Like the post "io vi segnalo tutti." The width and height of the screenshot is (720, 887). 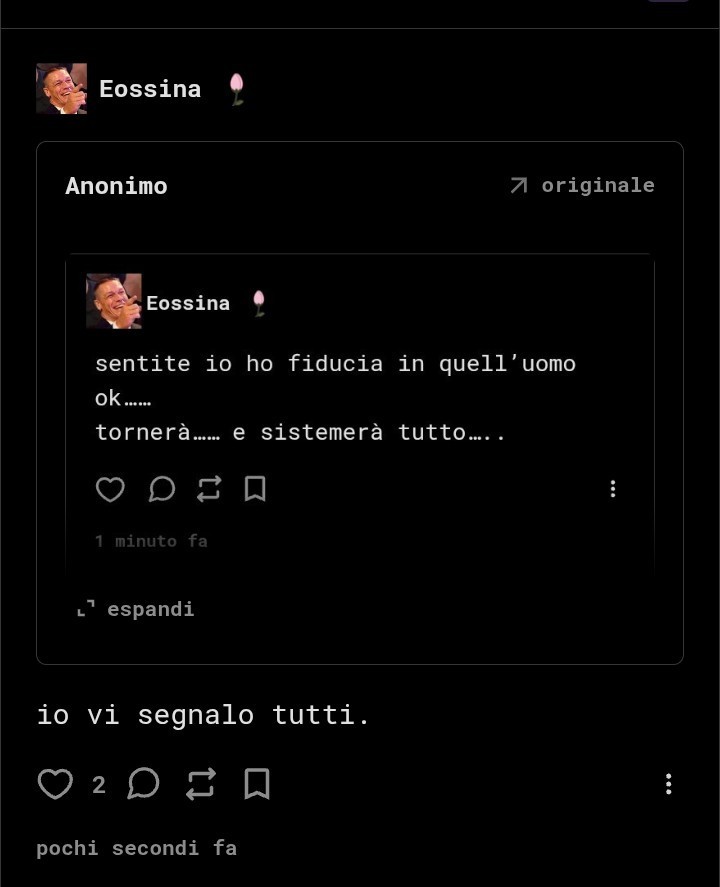click(55, 784)
